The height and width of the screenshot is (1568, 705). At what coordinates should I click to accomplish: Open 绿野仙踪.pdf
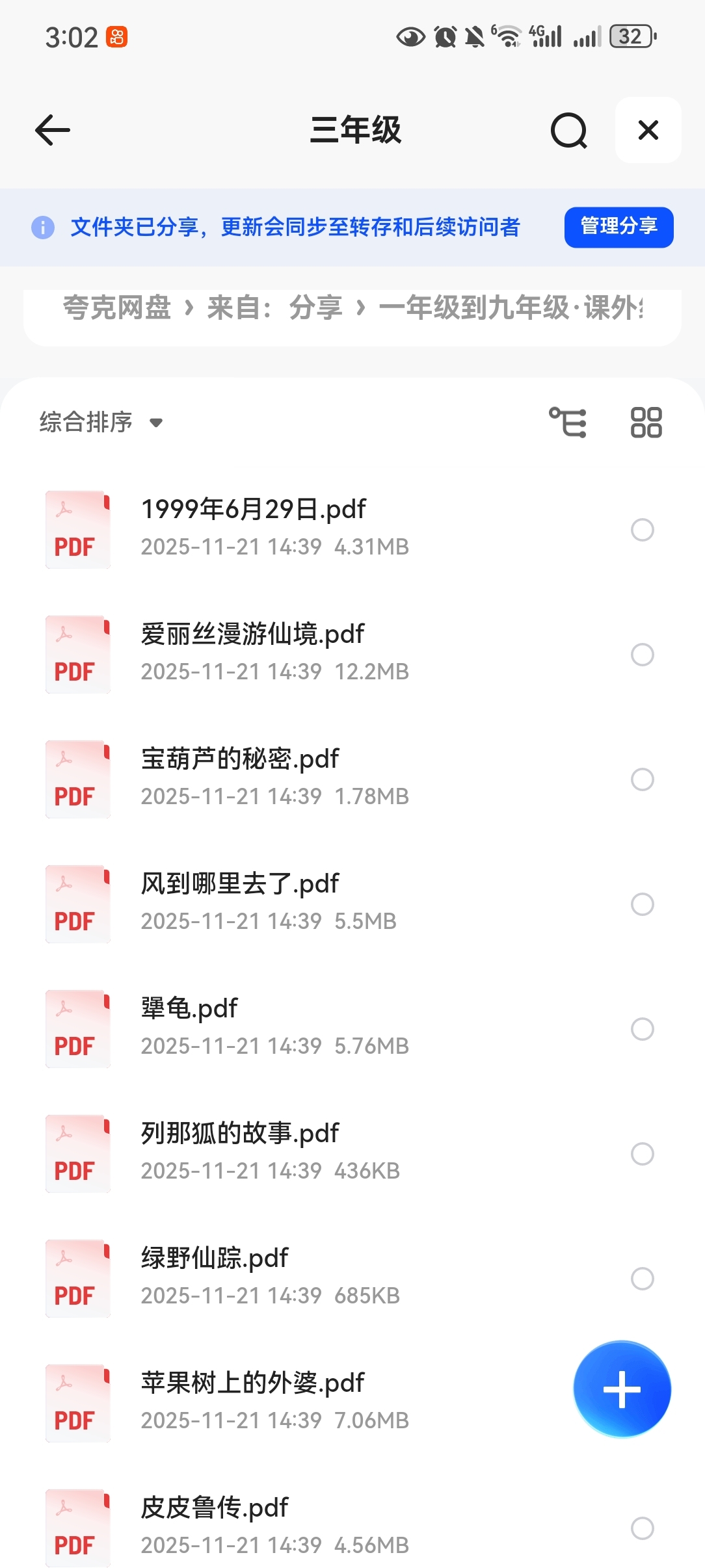pyautogui.click(x=215, y=1259)
